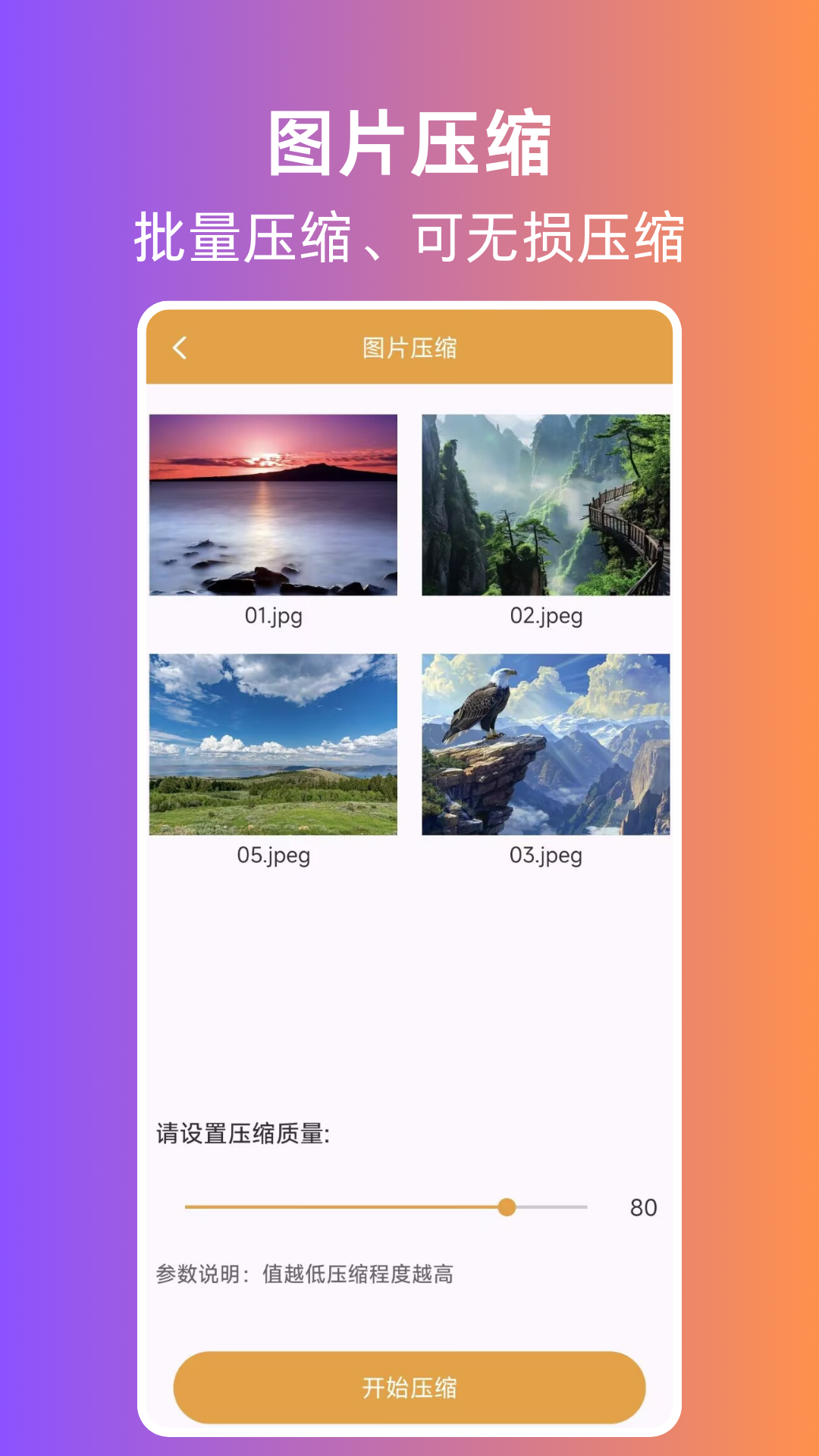This screenshot has width=819, height=1456.
Task: Click the back arrow in the header
Action: [x=180, y=348]
